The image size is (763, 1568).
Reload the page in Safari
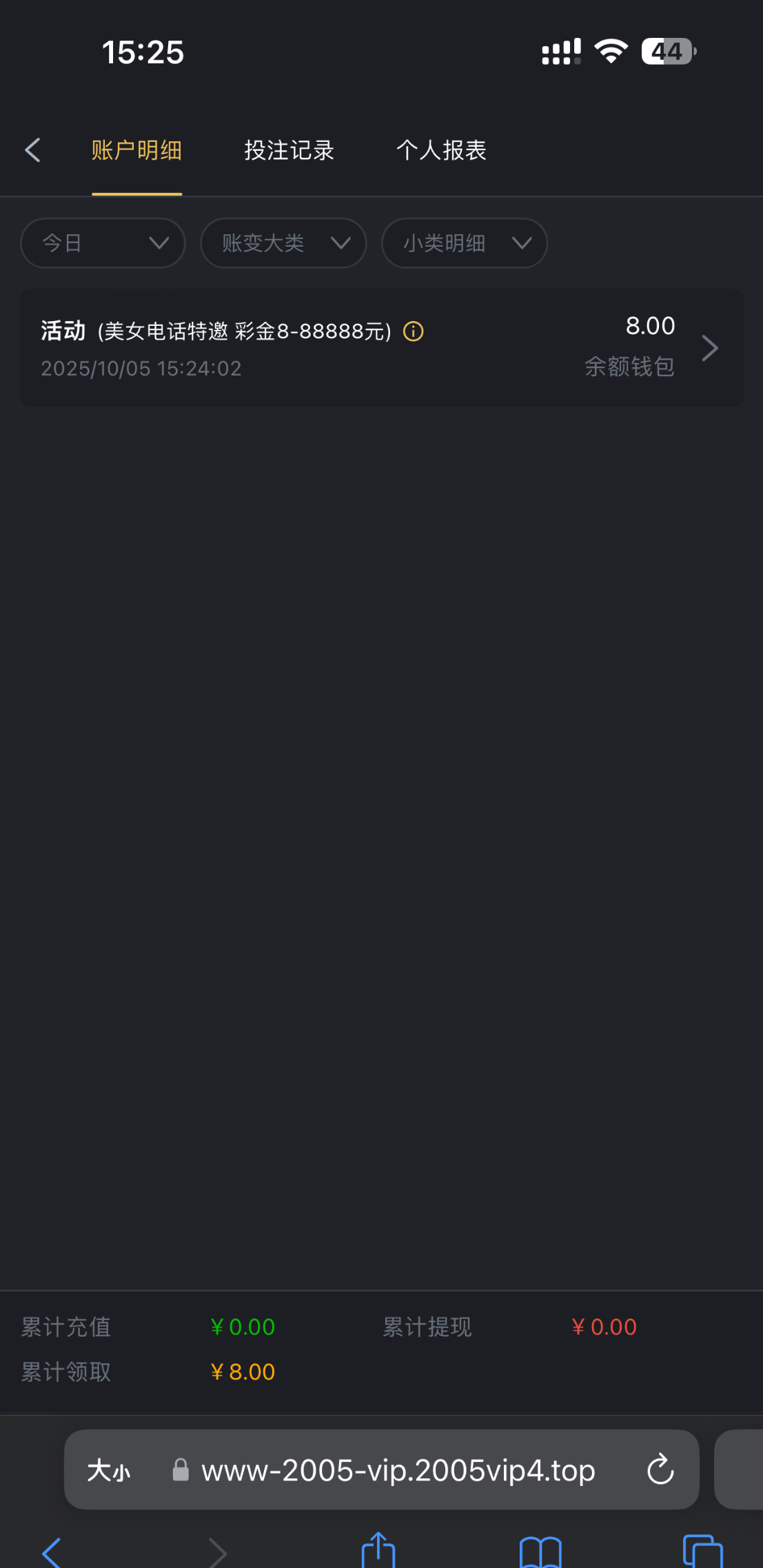click(660, 1469)
